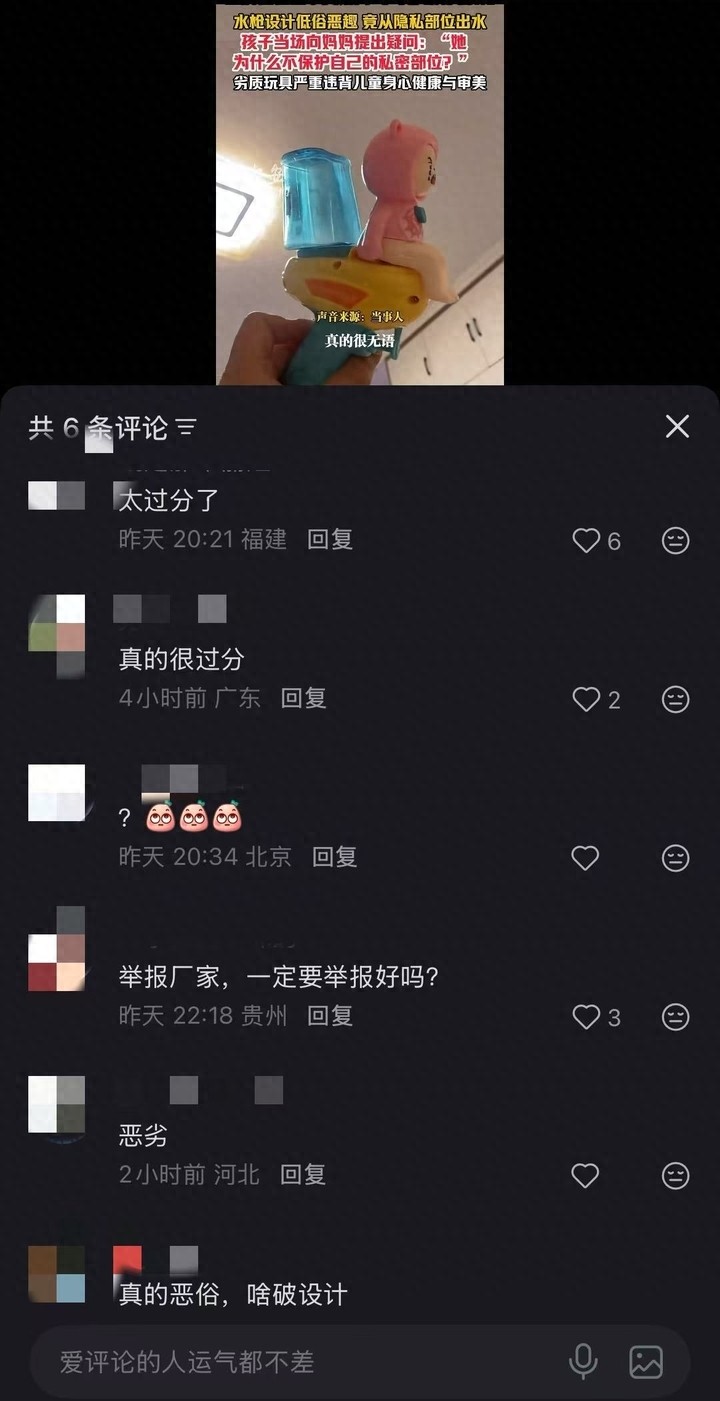Screen dimensions: 720x1401
Task: Tap the microphone for voice comment
Action: (583, 1362)
